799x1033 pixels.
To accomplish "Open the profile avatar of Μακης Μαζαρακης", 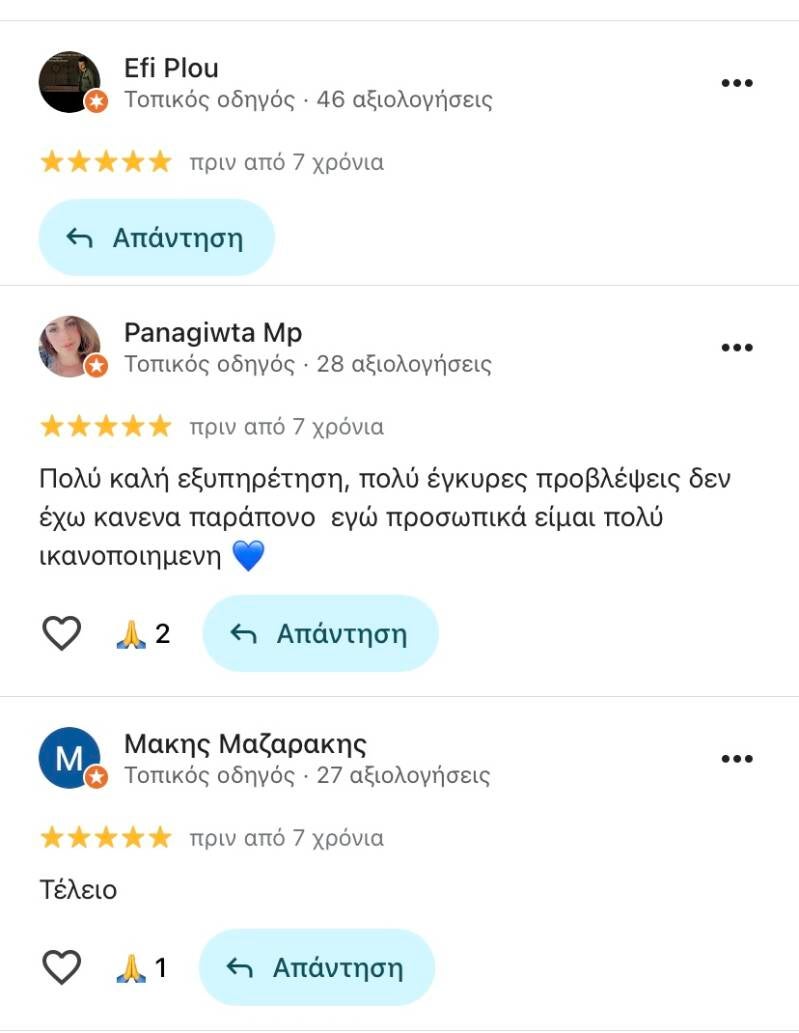I will (x=70, y=758).
